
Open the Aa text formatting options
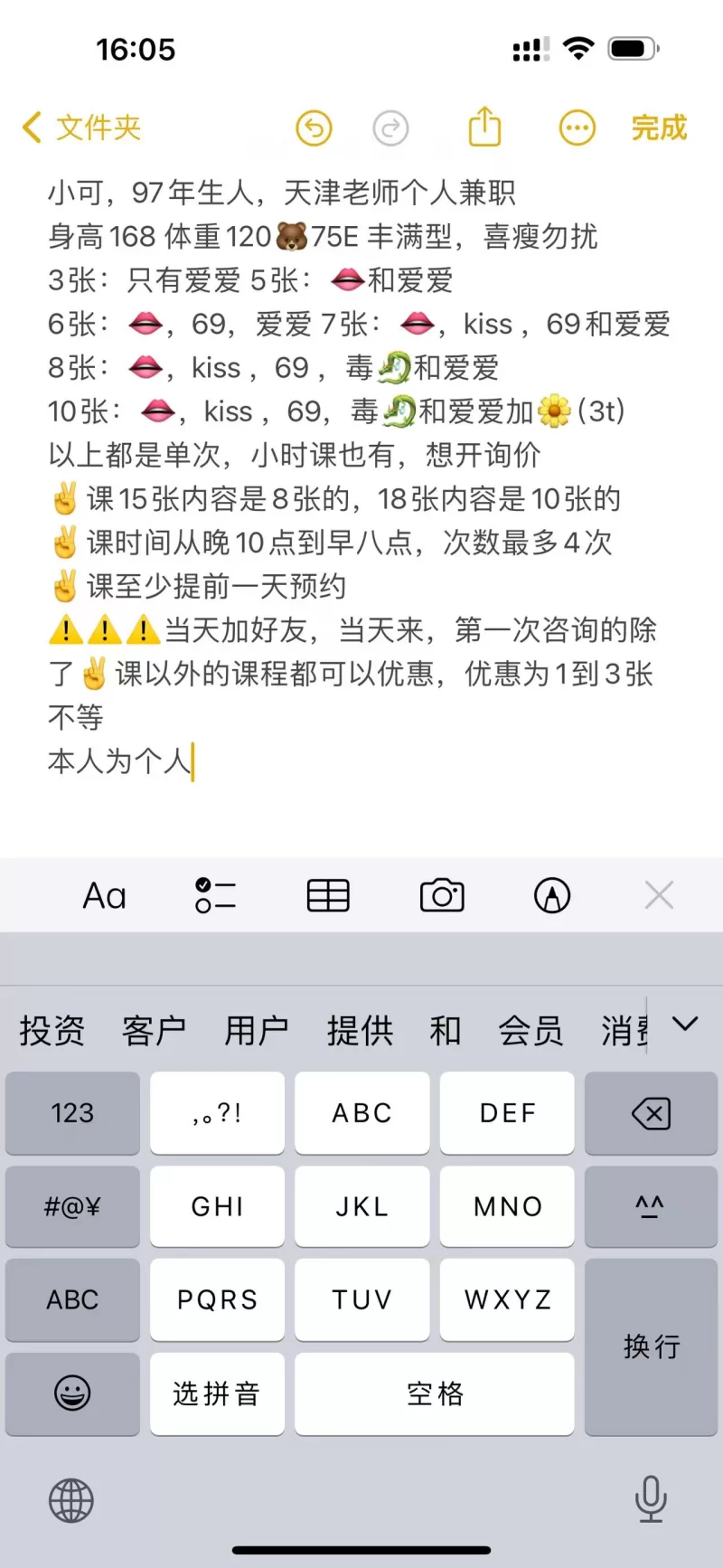point(104,896)
